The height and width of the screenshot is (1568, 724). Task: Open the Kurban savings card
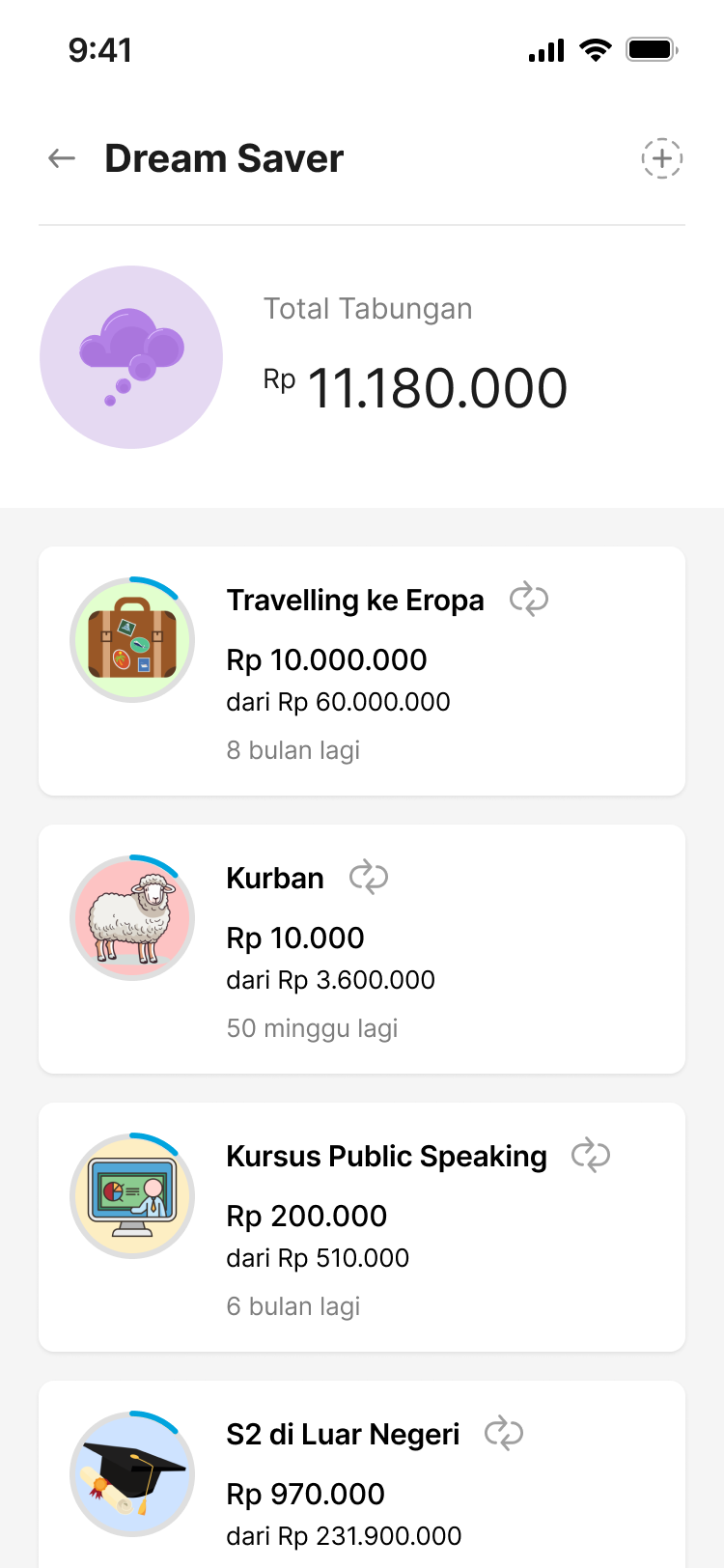[x=362, y=950]
